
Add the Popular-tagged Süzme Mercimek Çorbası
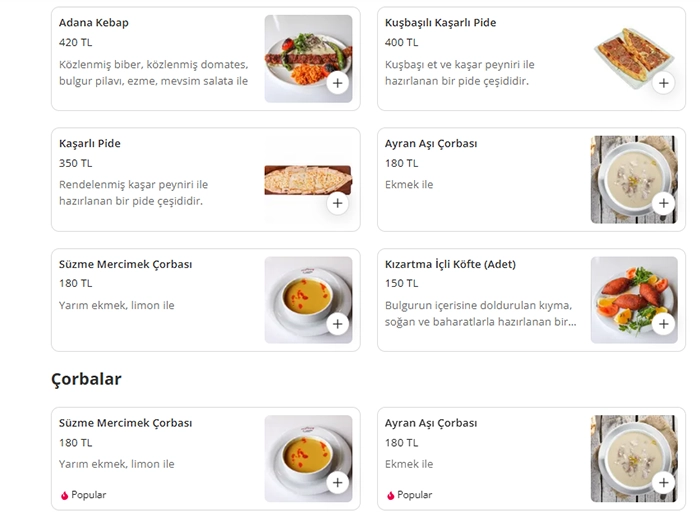337,482
